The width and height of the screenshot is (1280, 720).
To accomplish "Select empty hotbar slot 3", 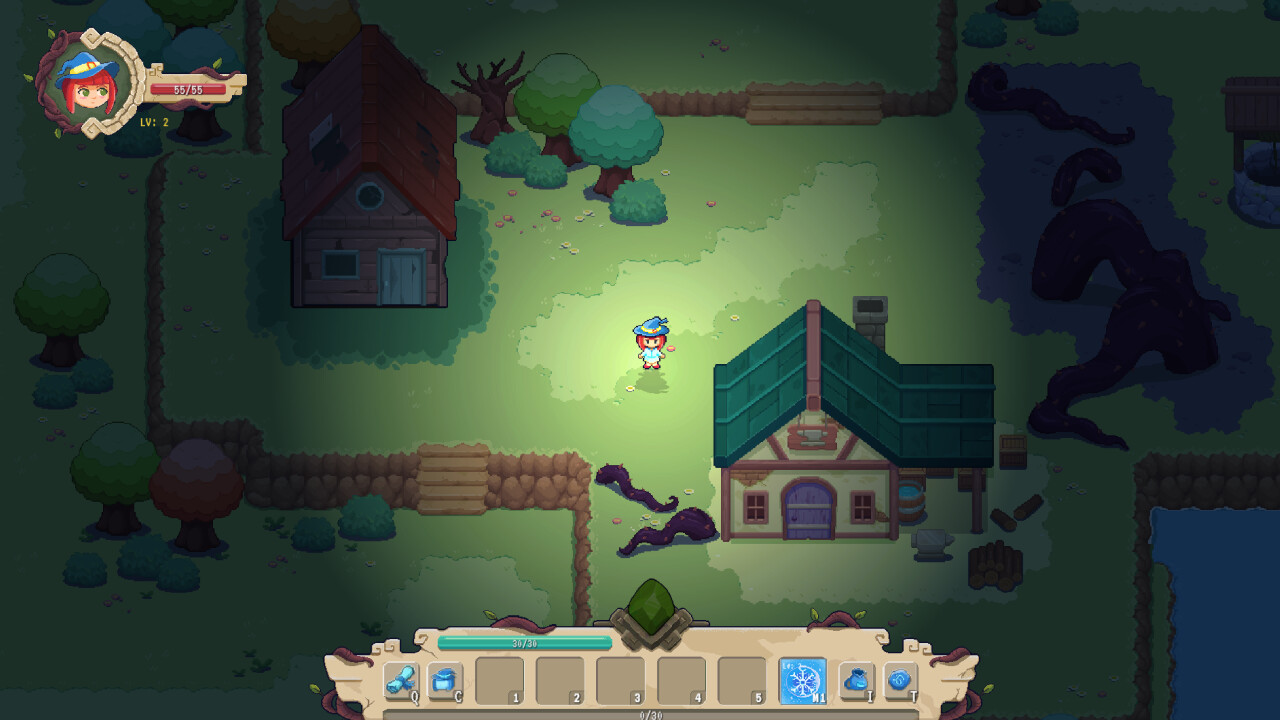I will click(x=620, y=680).
